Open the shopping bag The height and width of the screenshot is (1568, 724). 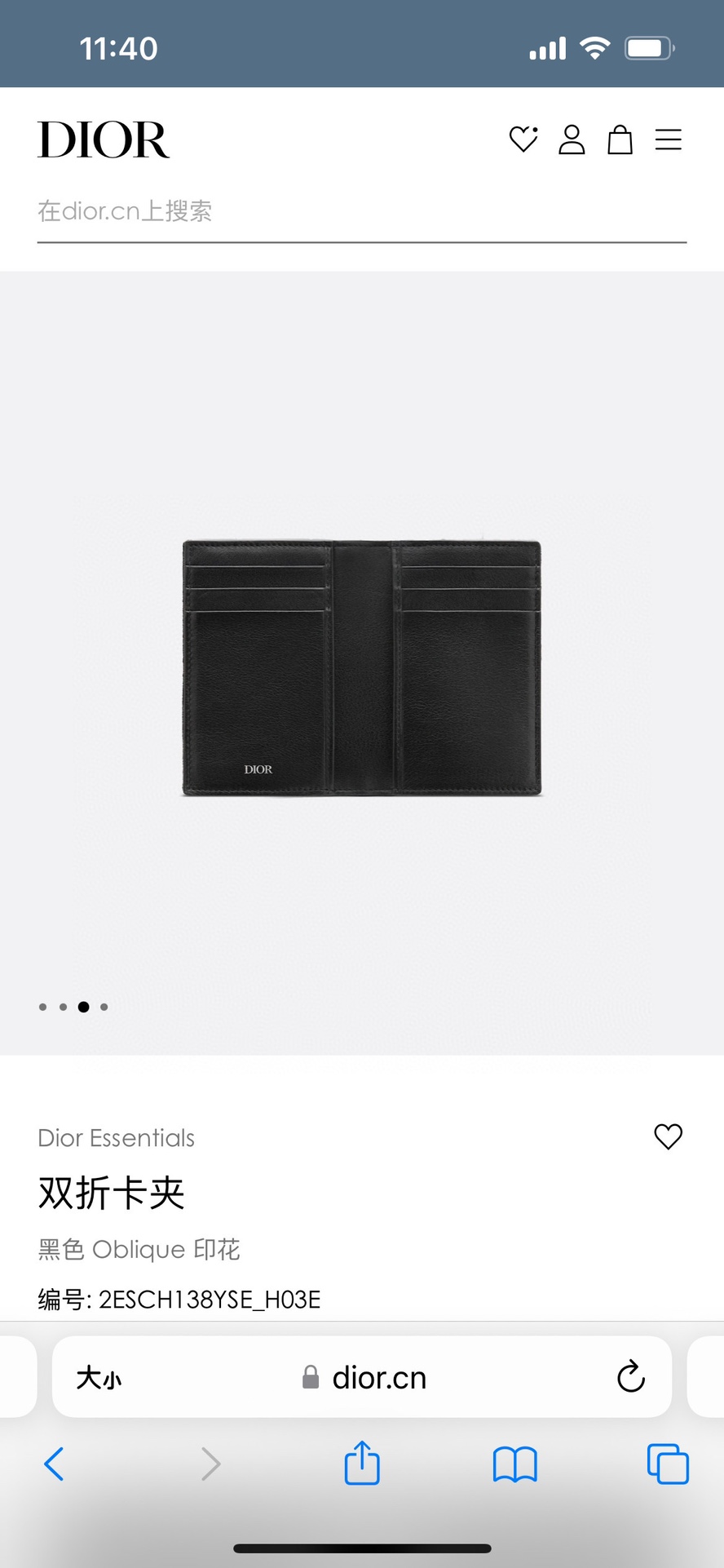click(x=620, y=140)
